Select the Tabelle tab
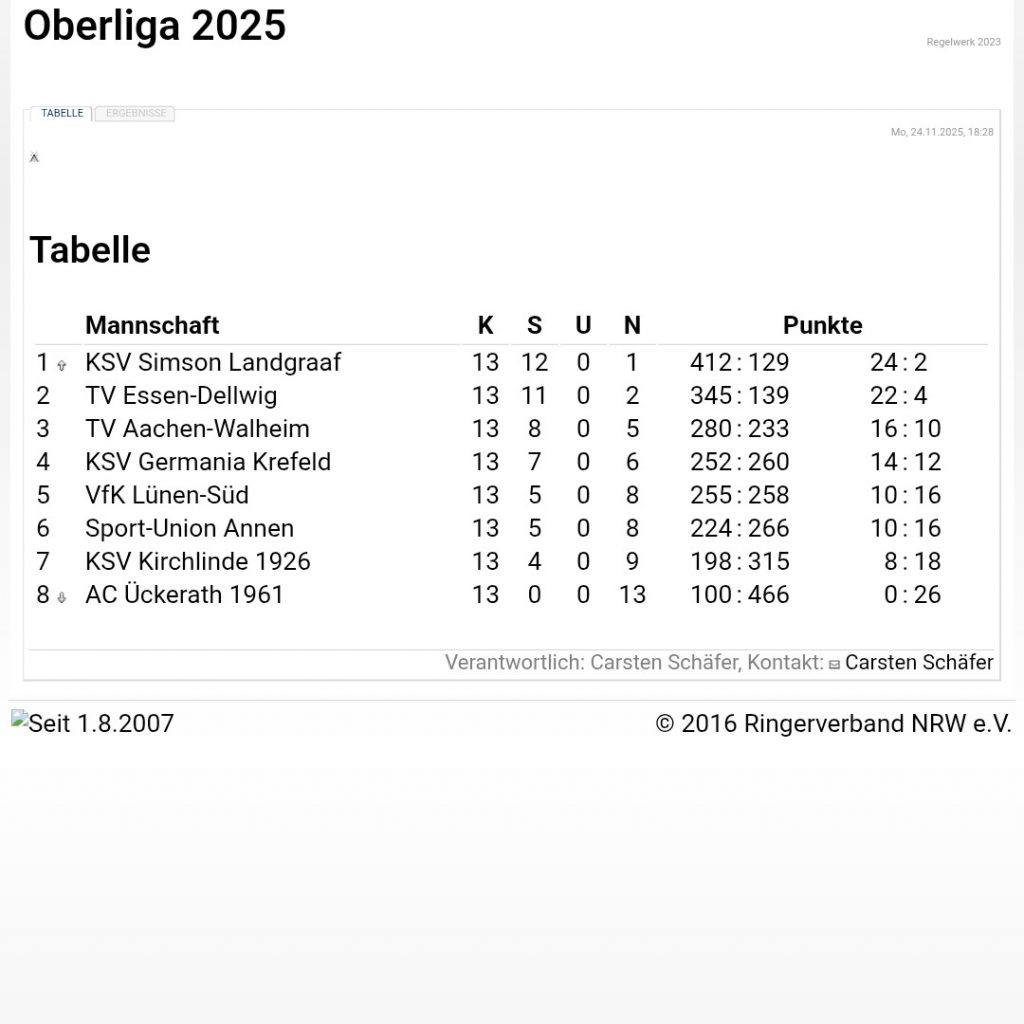This screenshot has height=1024, width=1024. pyautogui.click(x=62, y=114)
